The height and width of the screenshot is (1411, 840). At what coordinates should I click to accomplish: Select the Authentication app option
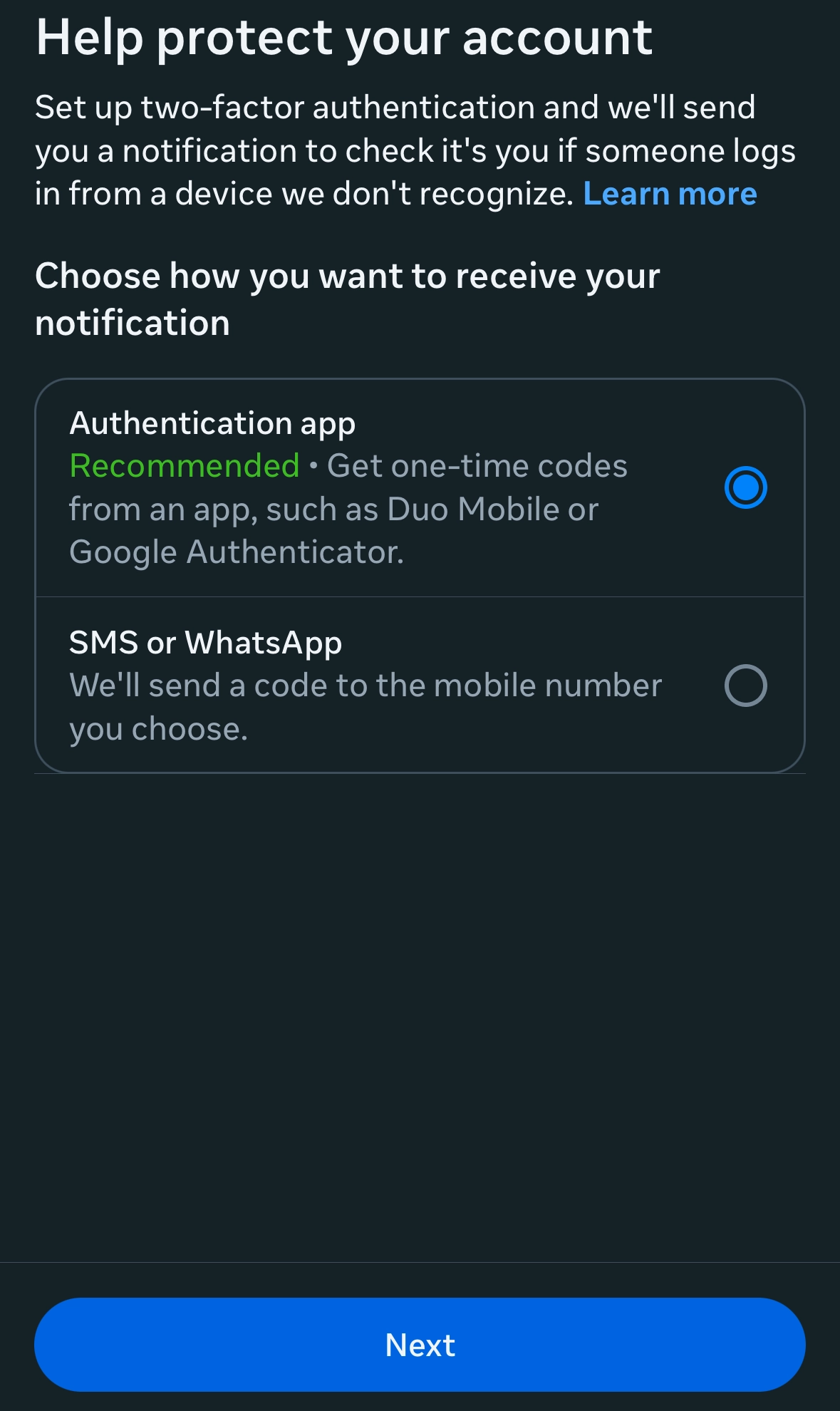point(745,487)
